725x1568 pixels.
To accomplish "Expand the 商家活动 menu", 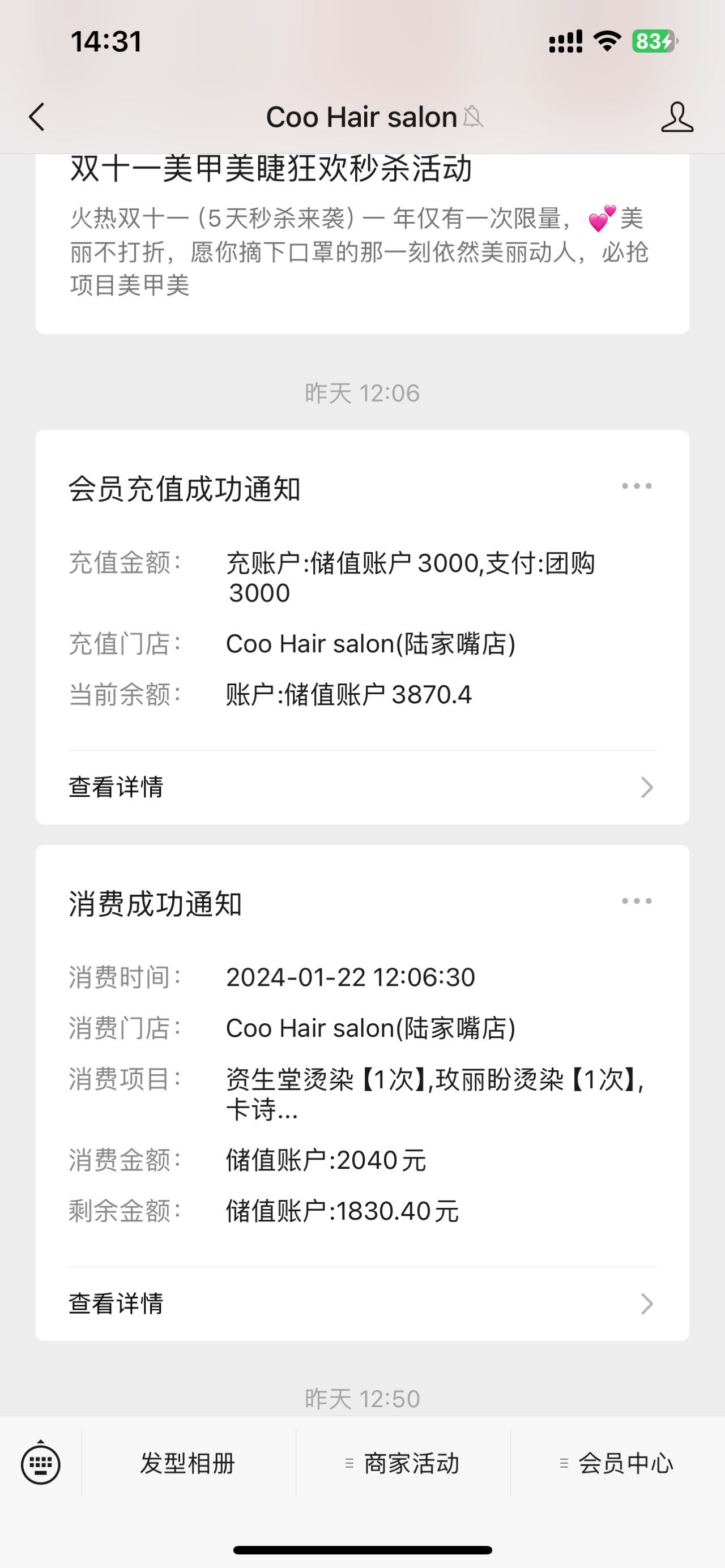I will tap(403, 1463).
